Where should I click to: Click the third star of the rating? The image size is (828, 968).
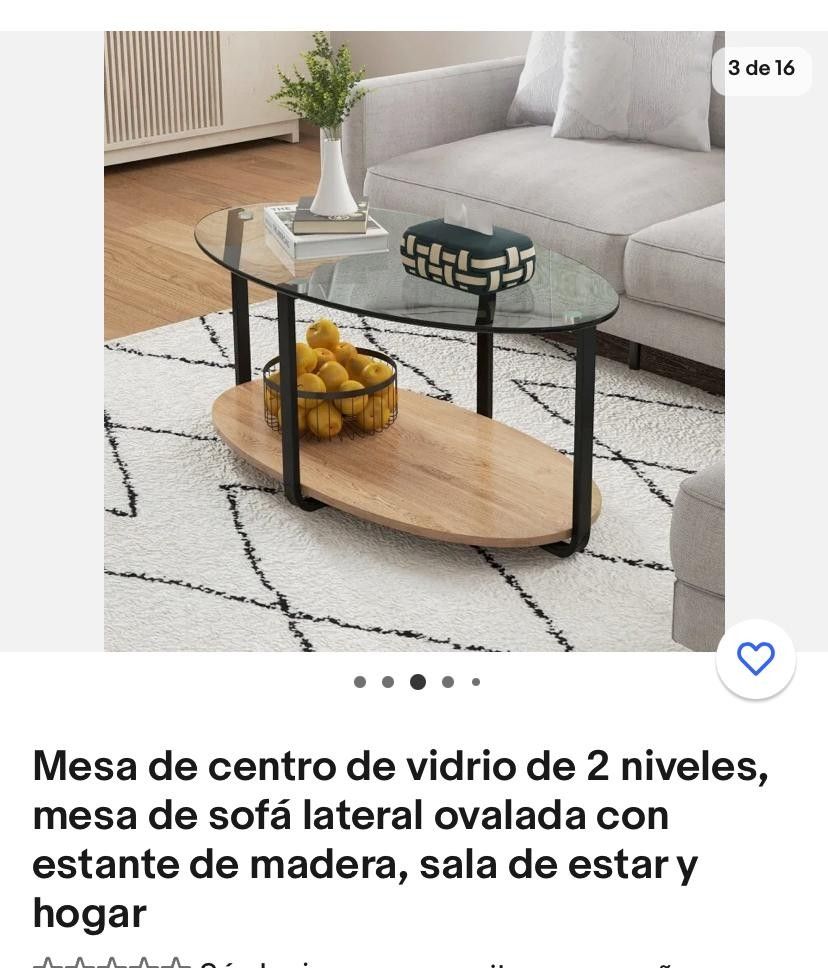(111, 963)
